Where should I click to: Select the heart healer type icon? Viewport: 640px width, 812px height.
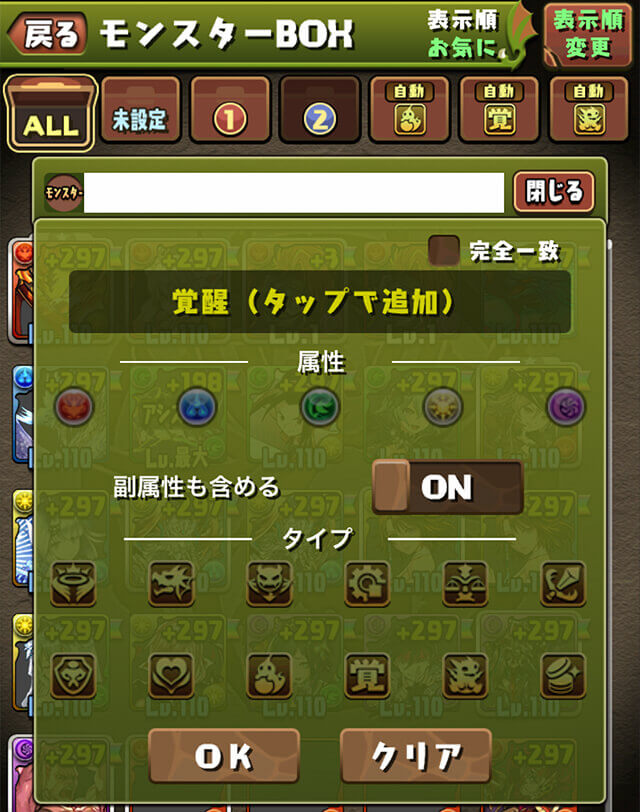coord(171,675)
